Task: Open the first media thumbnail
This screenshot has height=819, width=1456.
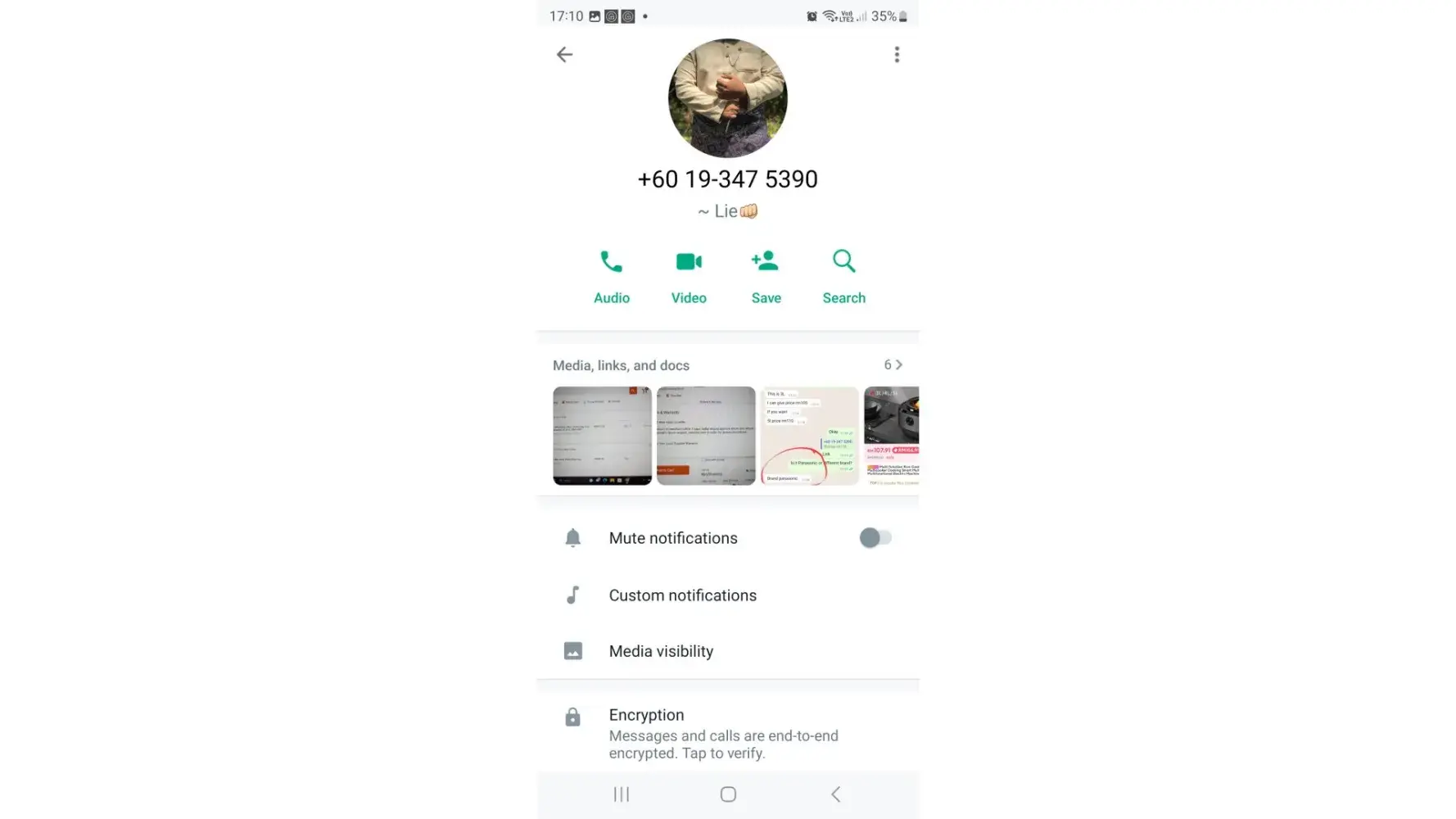Action: [x=602, y=436]
